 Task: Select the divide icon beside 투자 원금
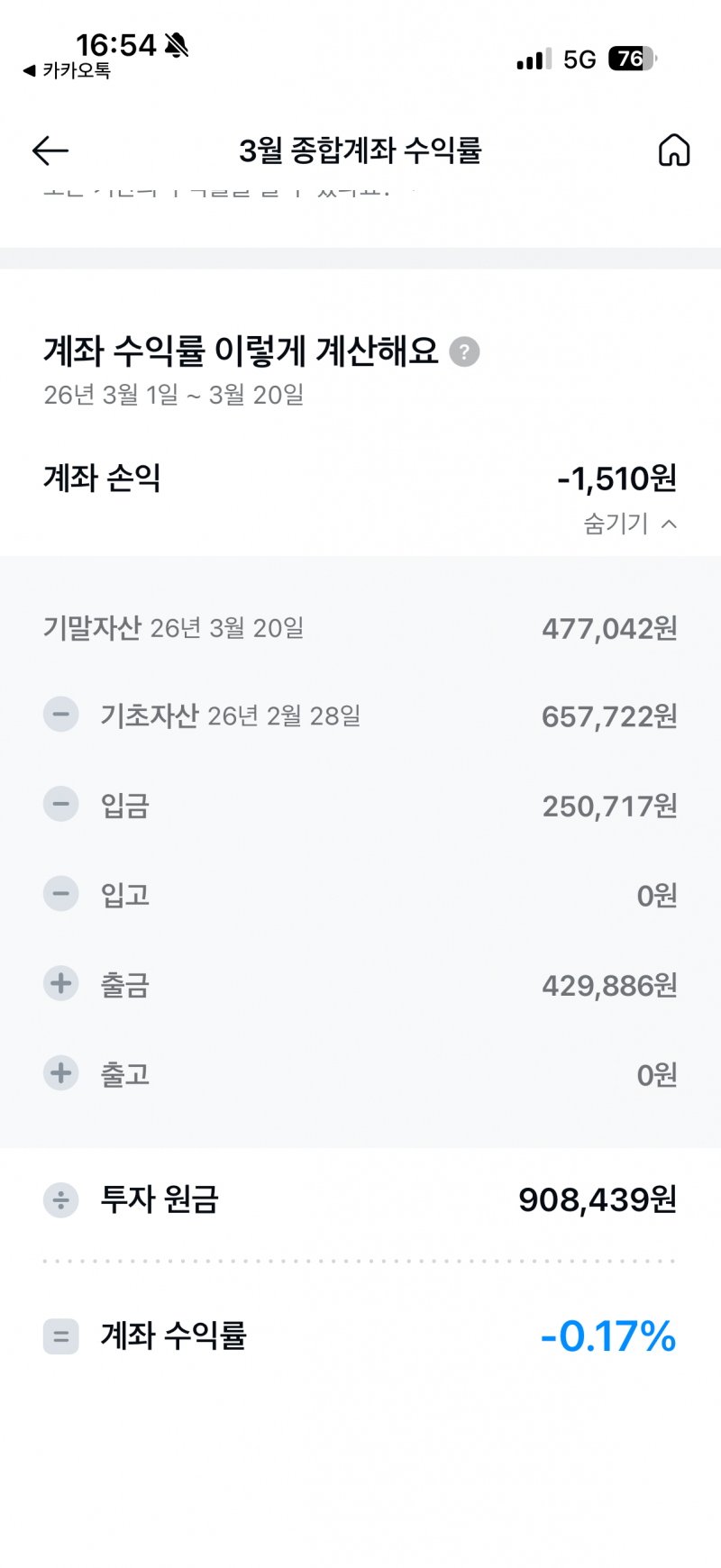coord(60,1199)
